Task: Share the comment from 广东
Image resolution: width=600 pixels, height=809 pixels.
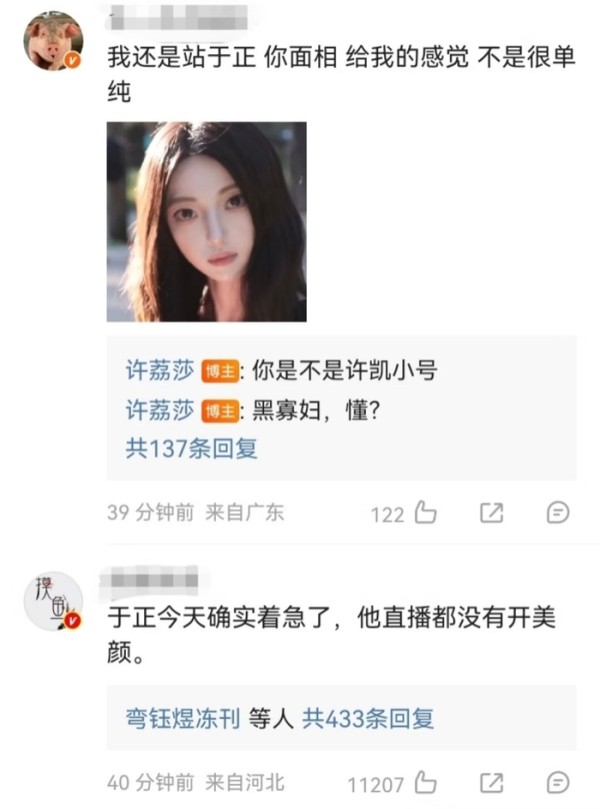Action: coord(491,513)
